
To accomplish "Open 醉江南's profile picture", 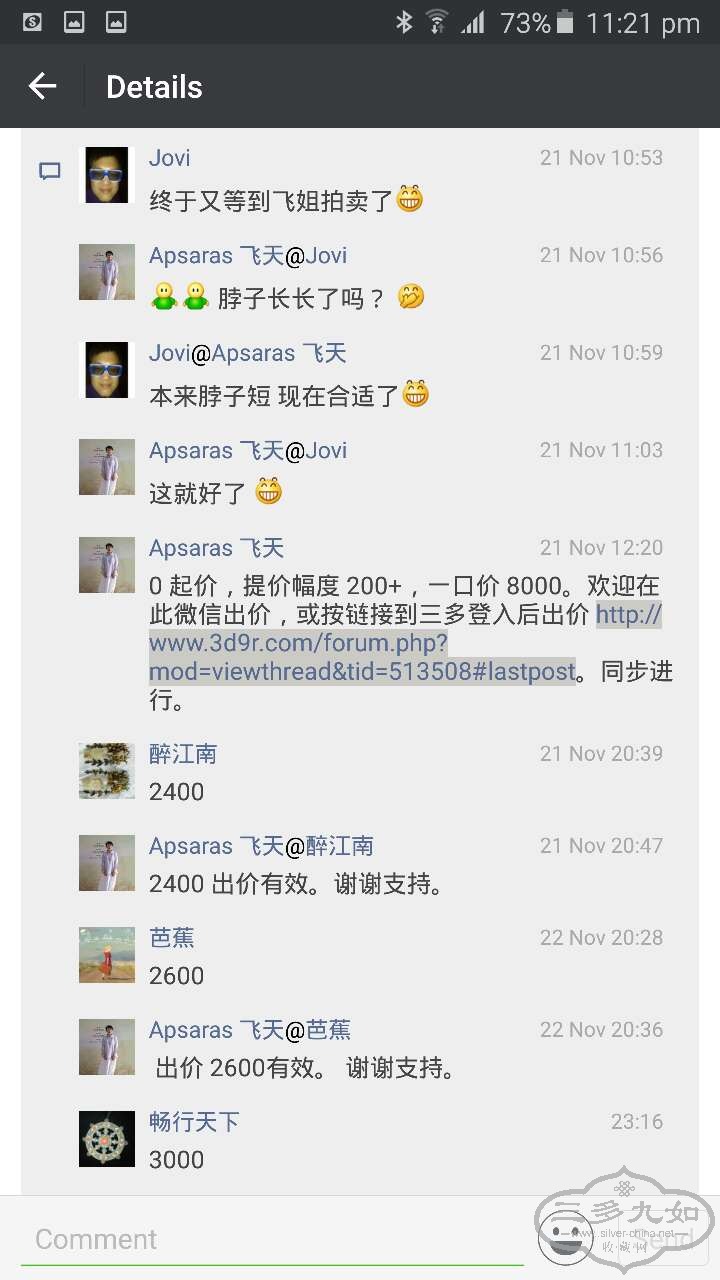I will pos(107,770).
